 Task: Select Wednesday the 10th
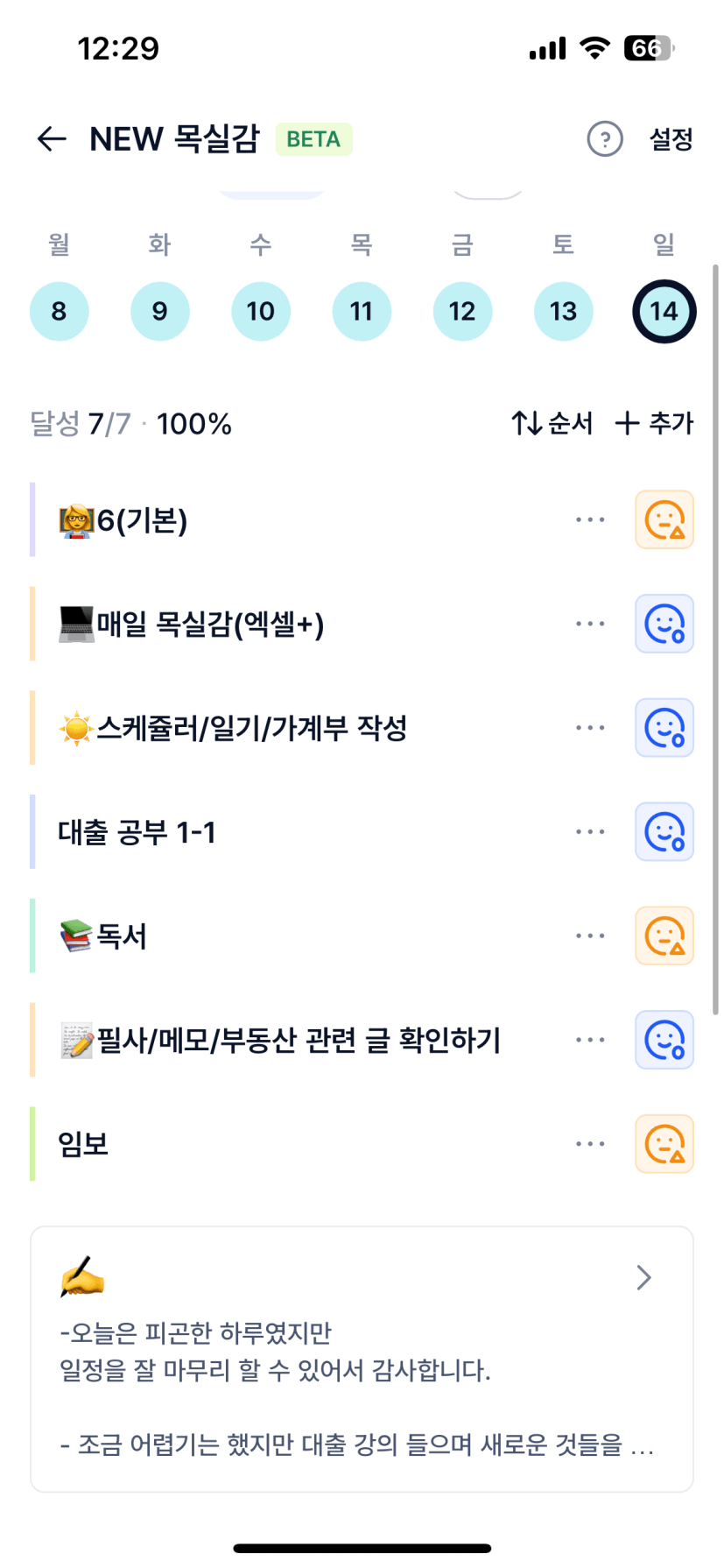pyautogui.click(x=260, y=311)
